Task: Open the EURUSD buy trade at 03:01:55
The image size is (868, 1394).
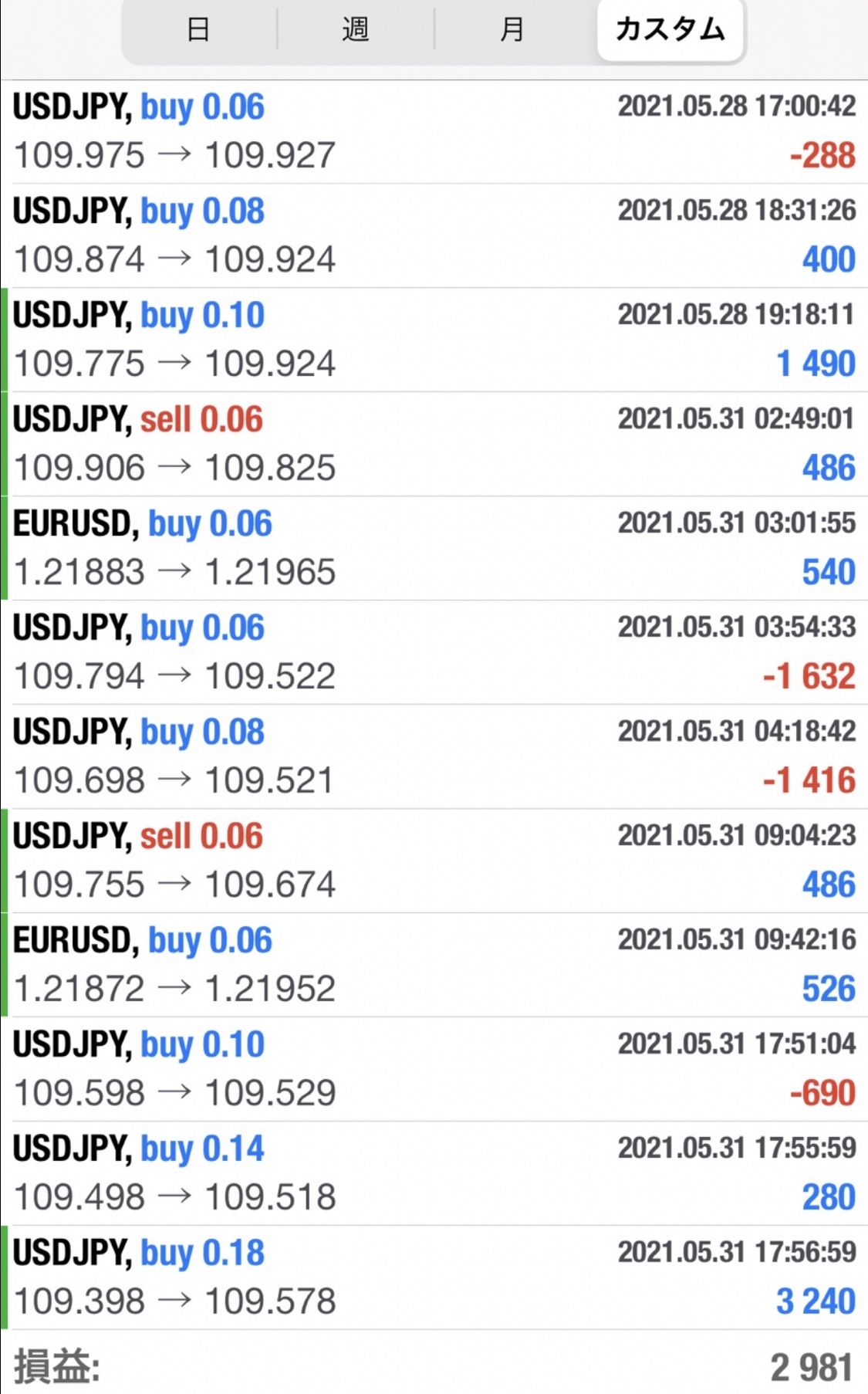Action: (434, 548)
